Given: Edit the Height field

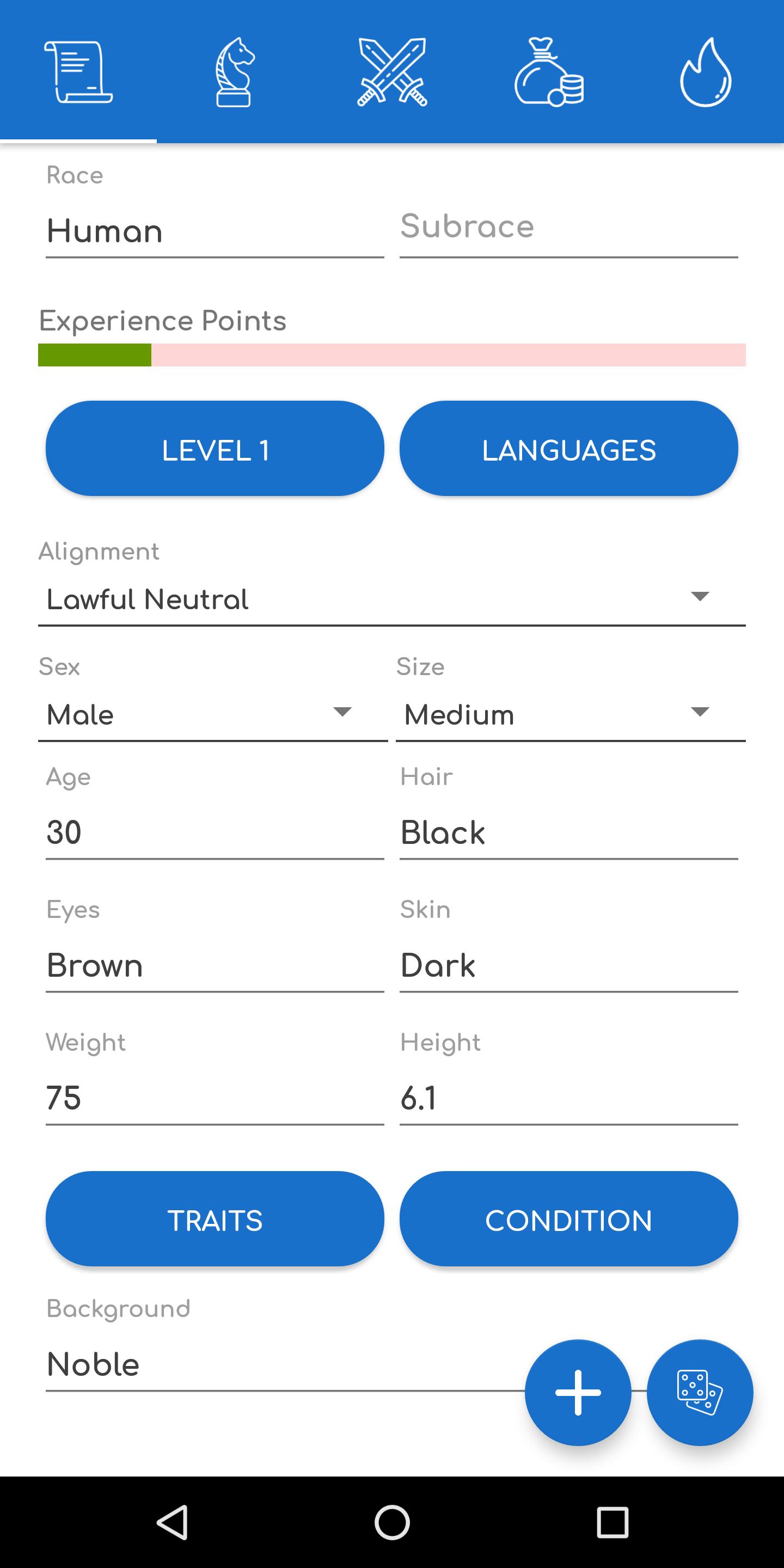Looking at the screenshot, I should click(568, 1098).
